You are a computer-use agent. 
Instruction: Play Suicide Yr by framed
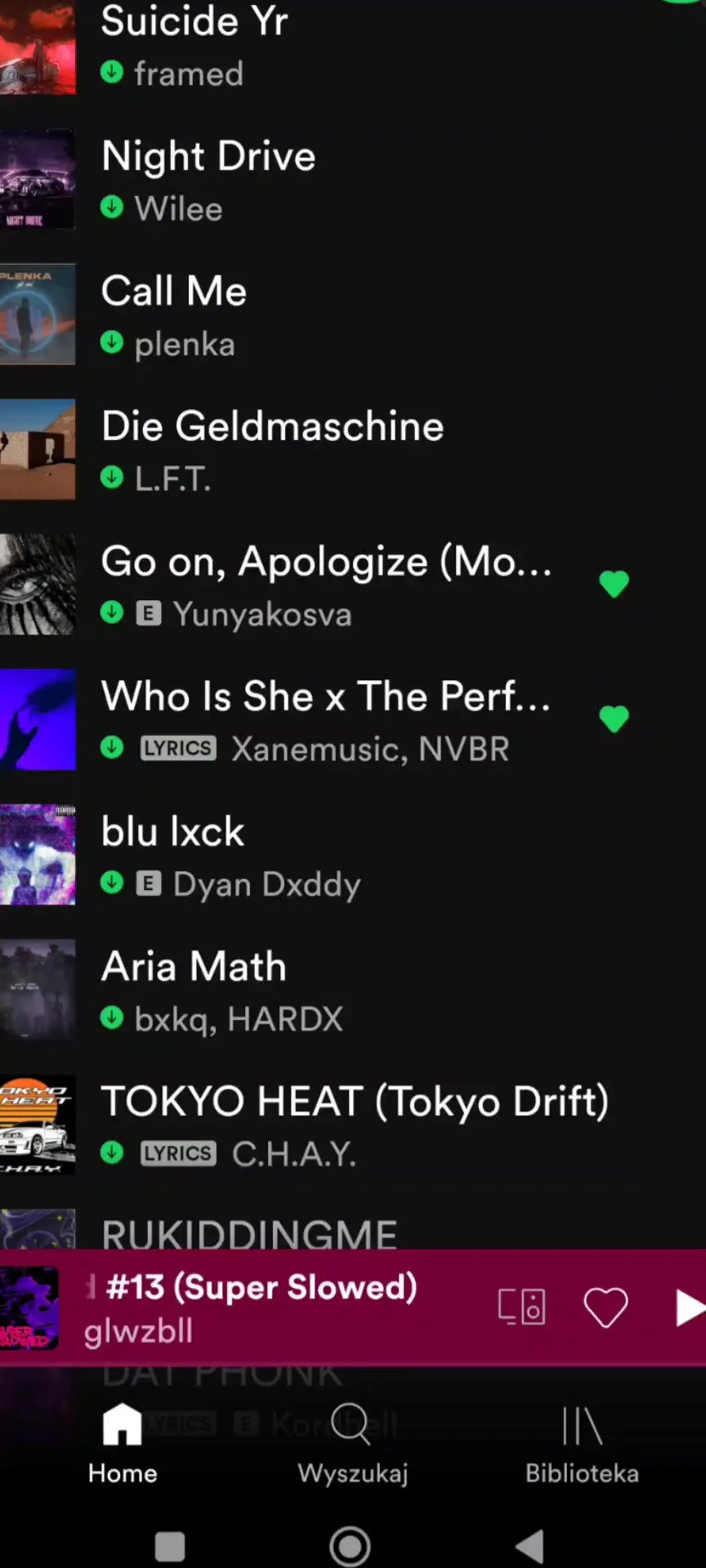[x=327, y=46]
